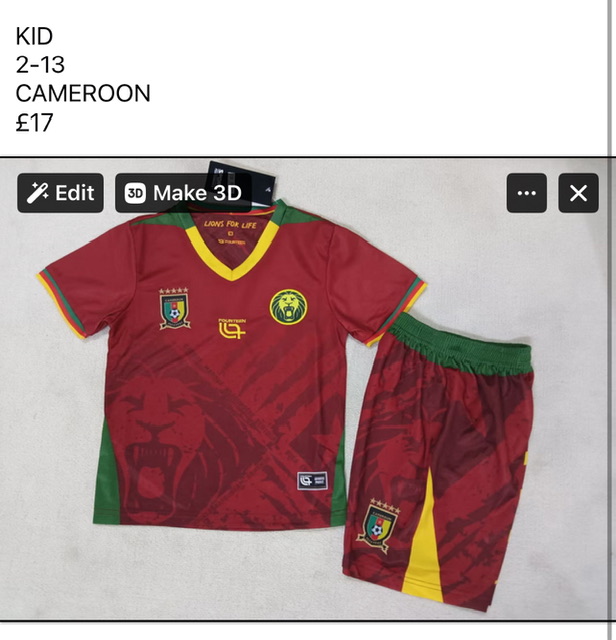Close the photo viewer

tap(578, 193)
